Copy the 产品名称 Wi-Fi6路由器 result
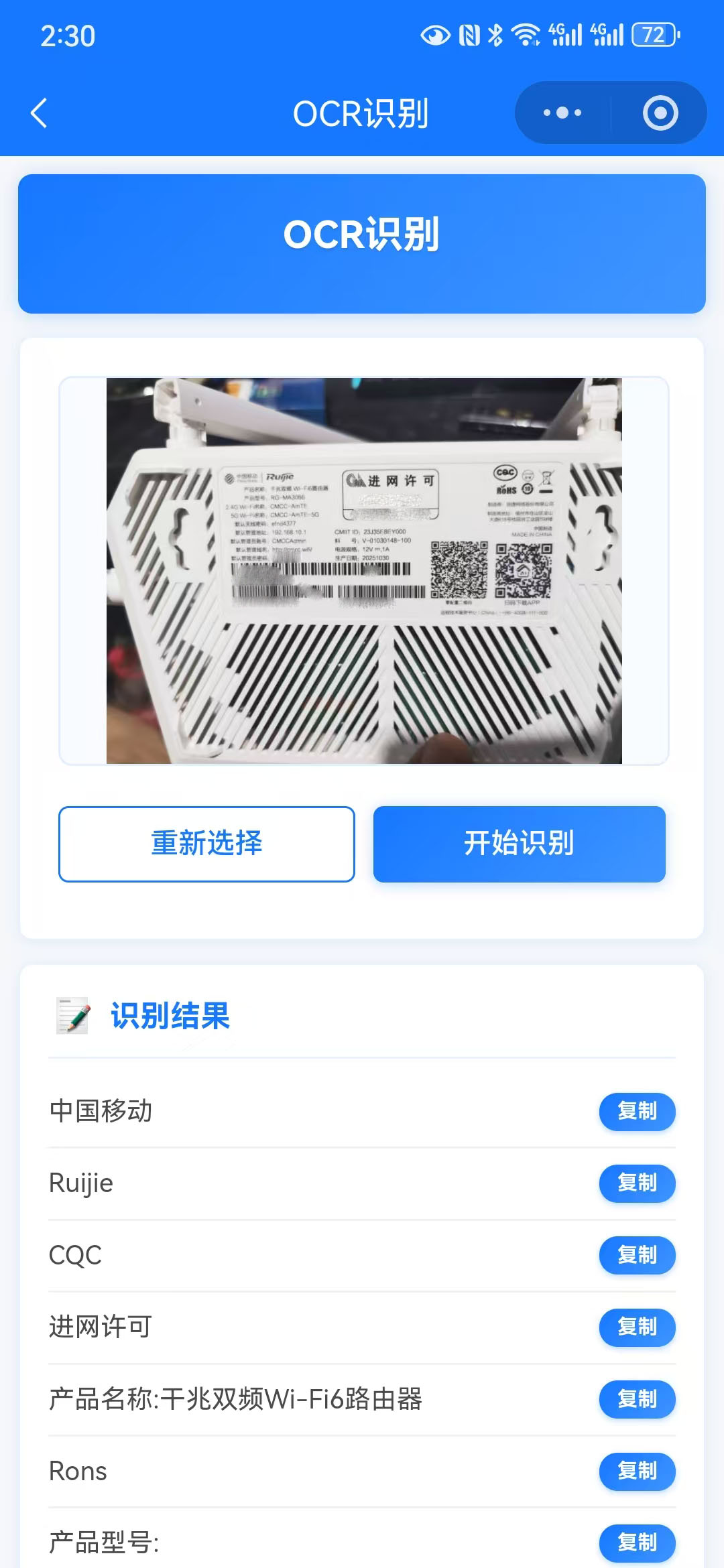 [637, 1399]
